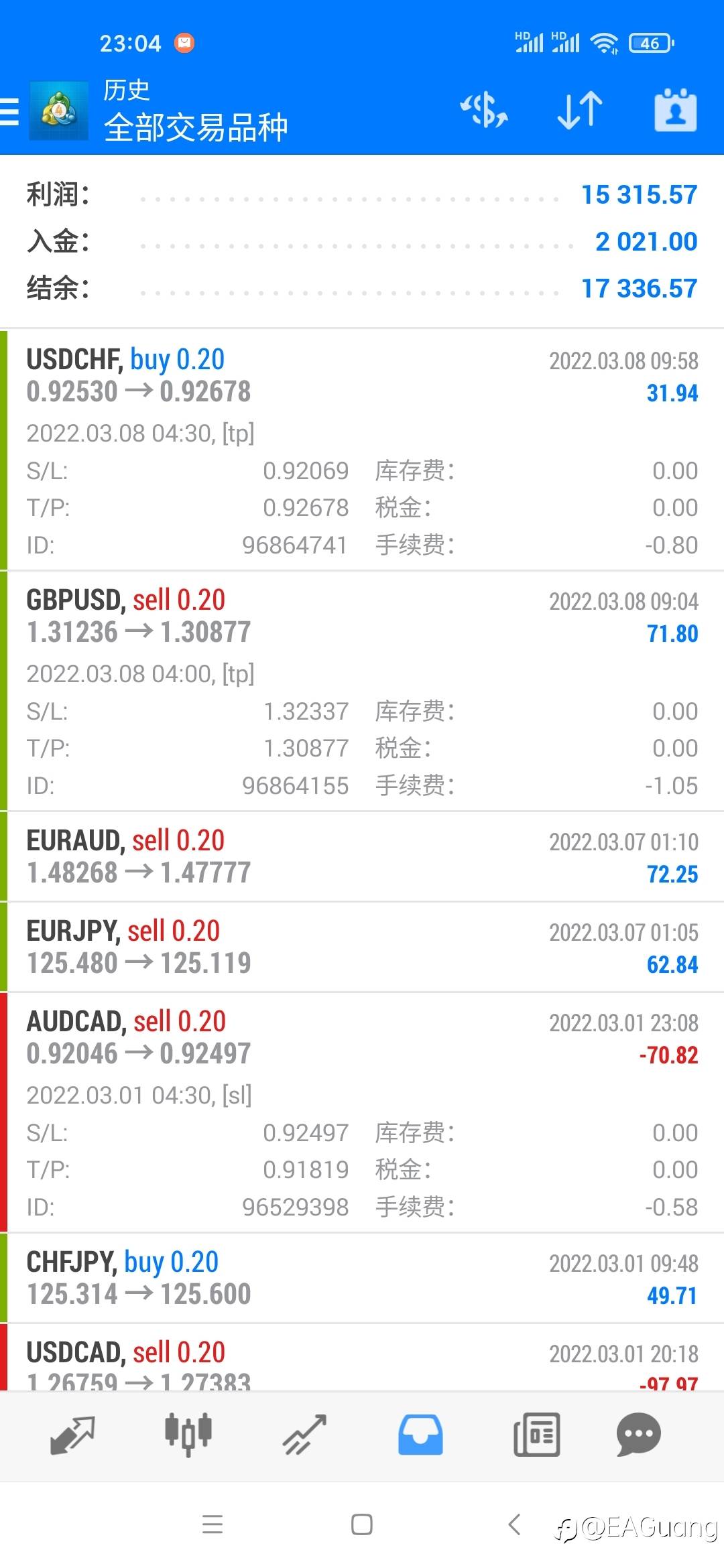Go to the home screen

pos(362,1524)
